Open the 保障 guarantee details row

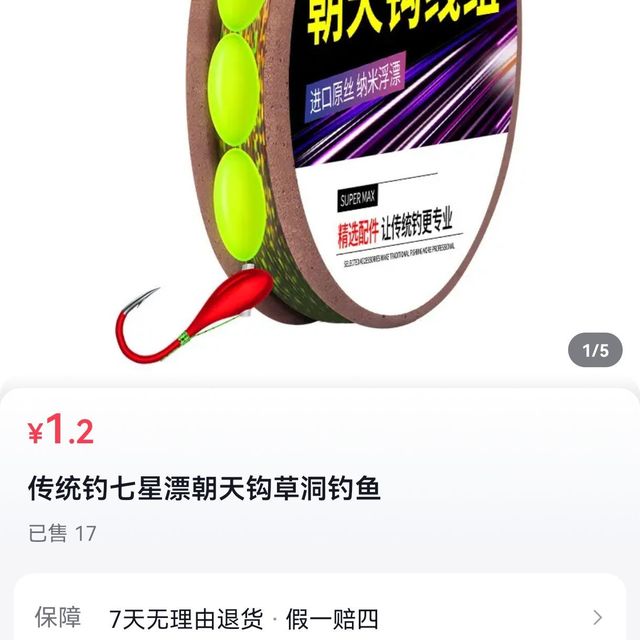[320, 617]
